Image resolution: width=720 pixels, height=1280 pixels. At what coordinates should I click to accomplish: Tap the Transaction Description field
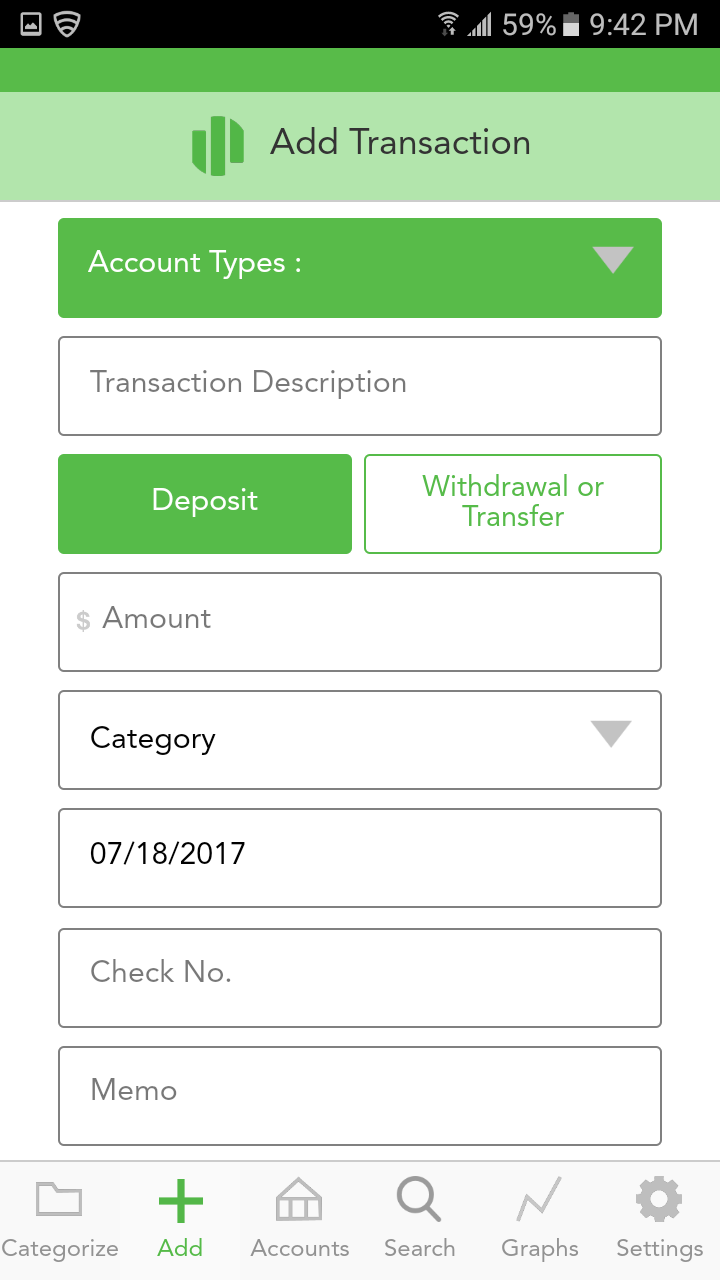click(360, 386)
